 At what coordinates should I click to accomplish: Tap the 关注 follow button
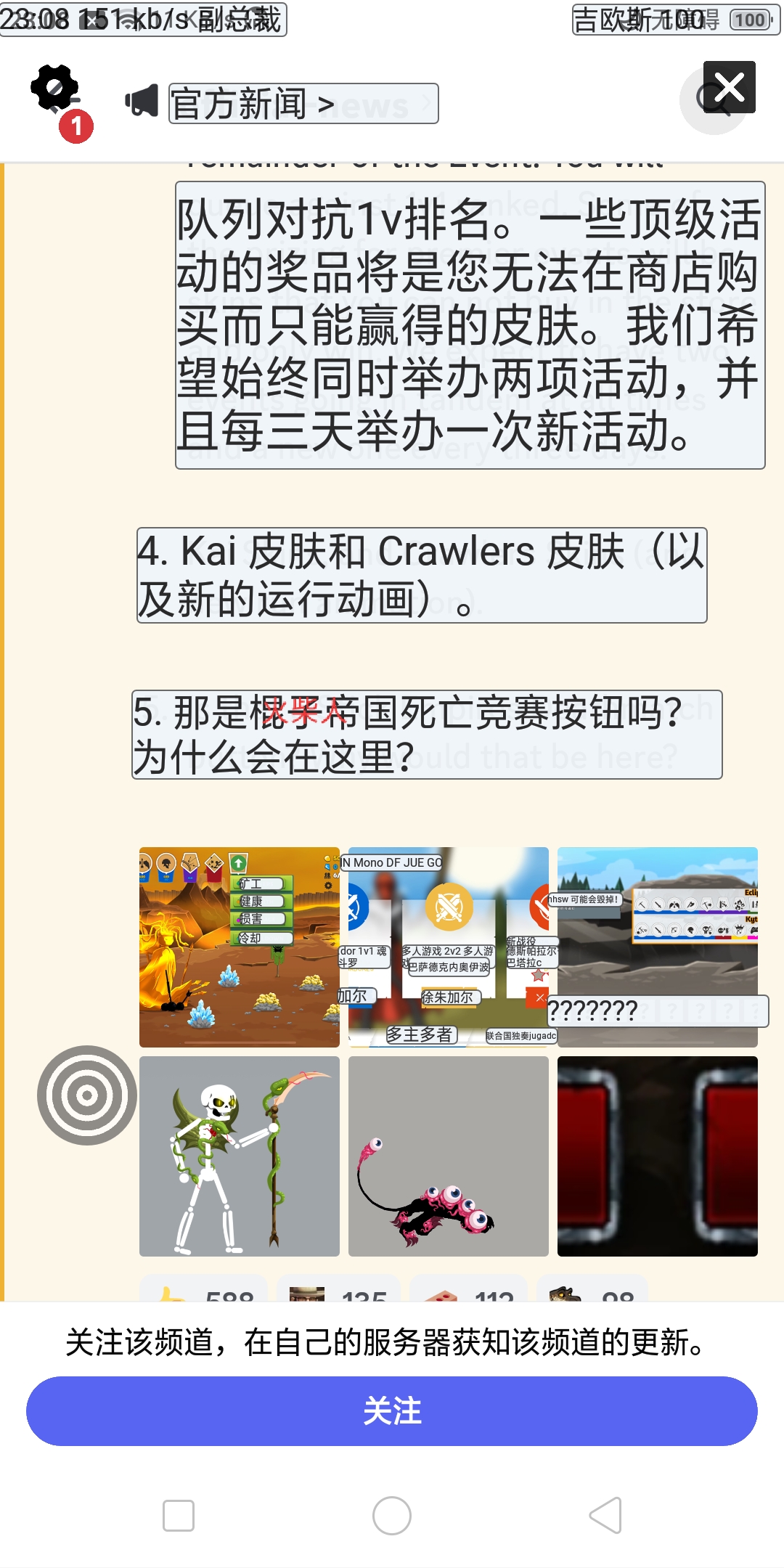[392, 1410]
